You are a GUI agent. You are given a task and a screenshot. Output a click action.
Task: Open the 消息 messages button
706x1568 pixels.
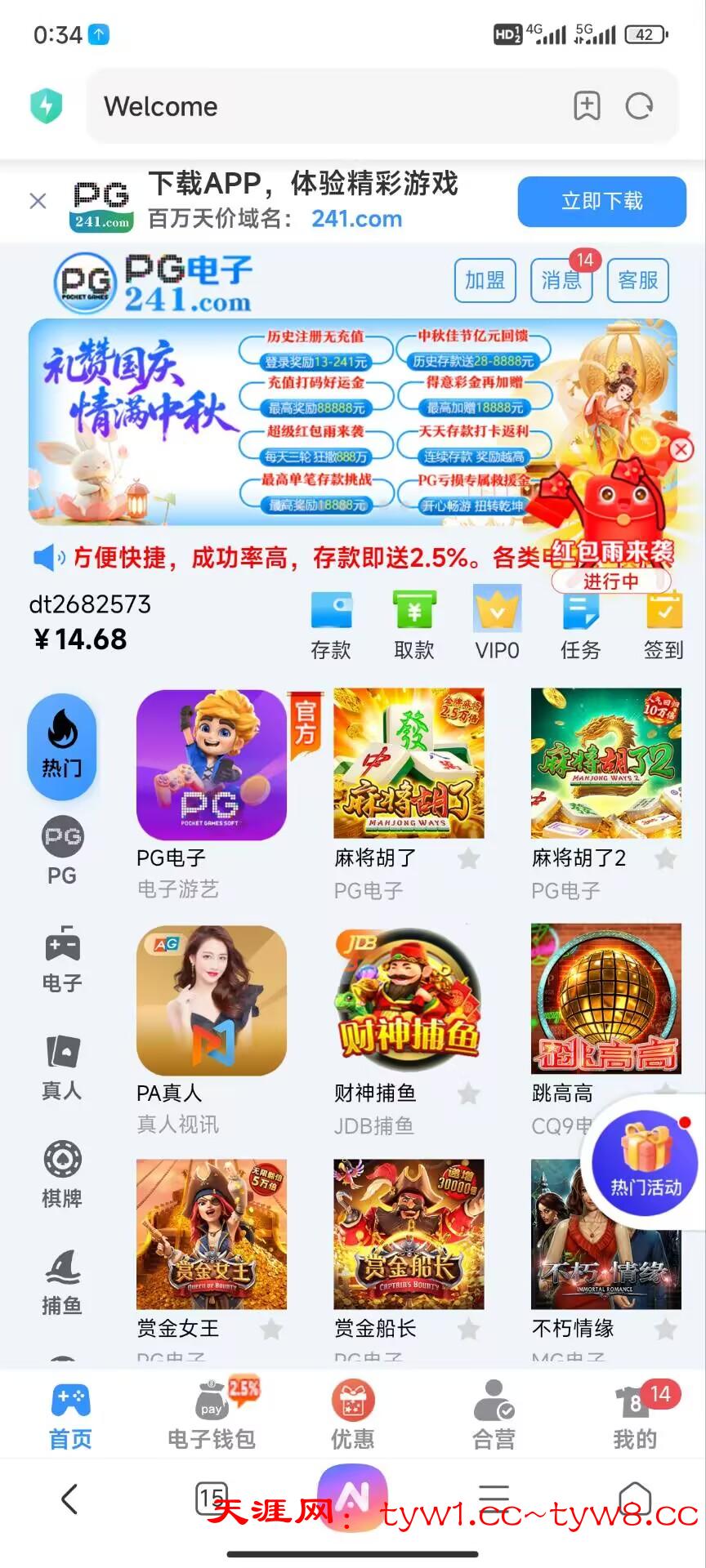coord(561,280)
